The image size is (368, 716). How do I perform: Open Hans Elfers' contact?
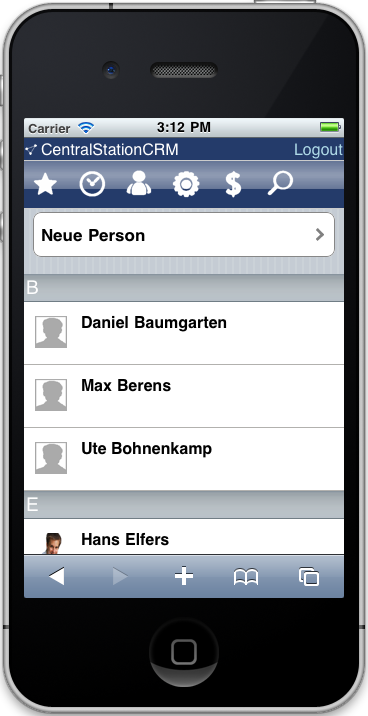(x=184, y=537)
